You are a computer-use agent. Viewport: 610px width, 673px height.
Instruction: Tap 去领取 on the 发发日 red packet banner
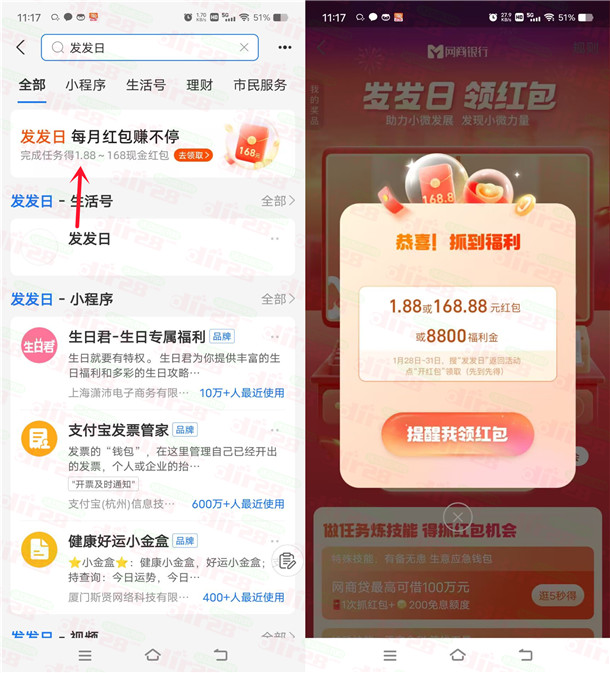tap(193, 156)
